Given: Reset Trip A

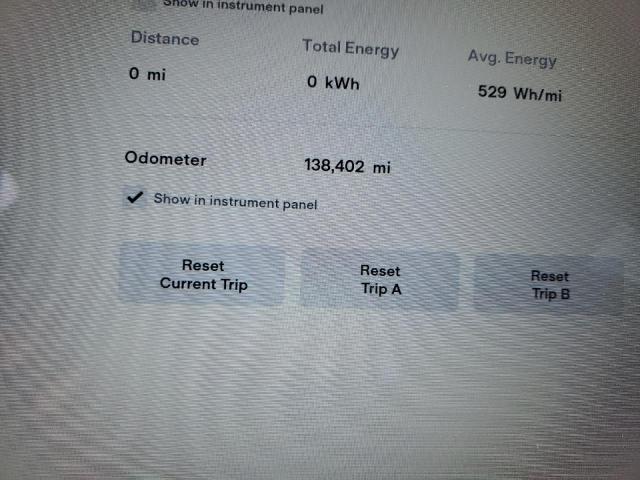Looking at the screenshot, I should pyautogui.click(x=380, y=280).
